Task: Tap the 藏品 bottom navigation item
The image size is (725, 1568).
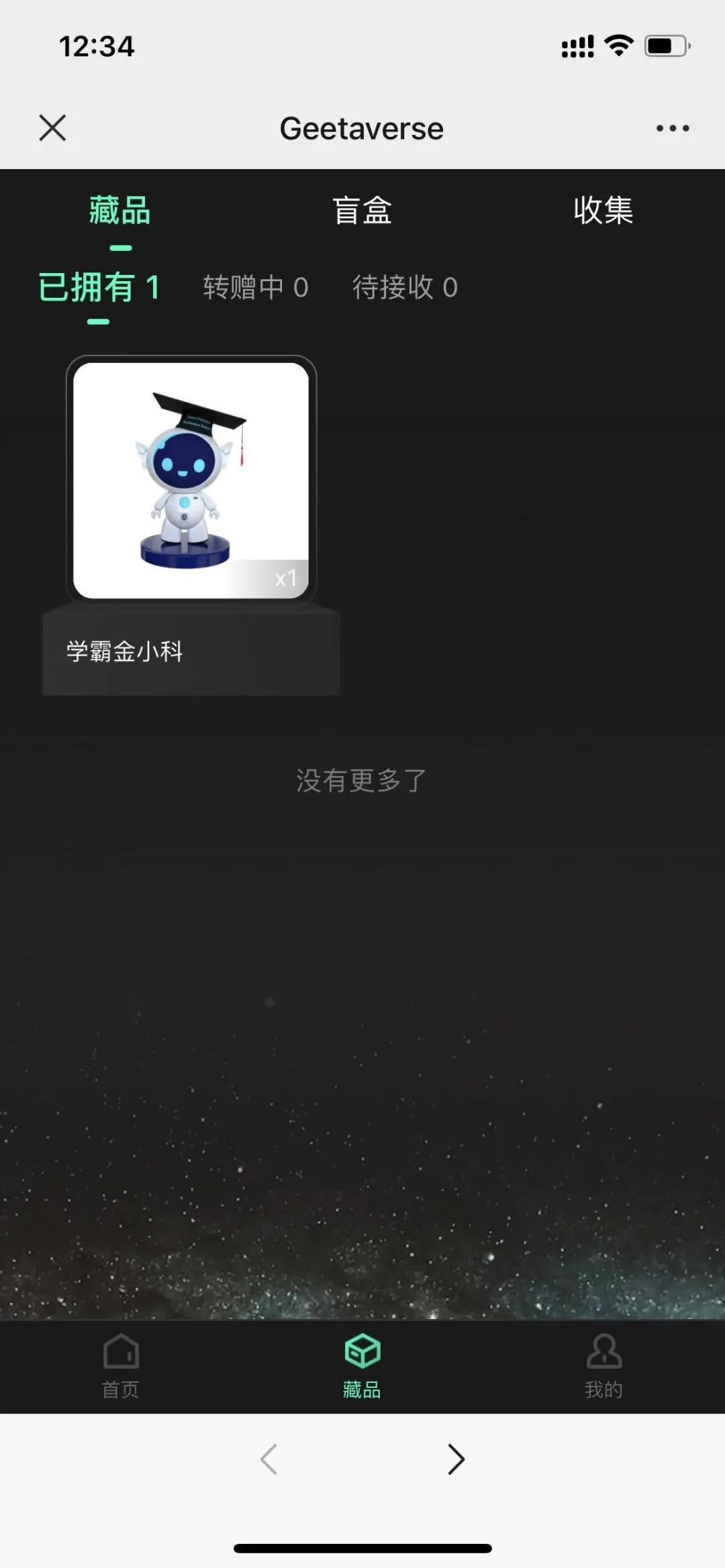Action: (362, 1366)
